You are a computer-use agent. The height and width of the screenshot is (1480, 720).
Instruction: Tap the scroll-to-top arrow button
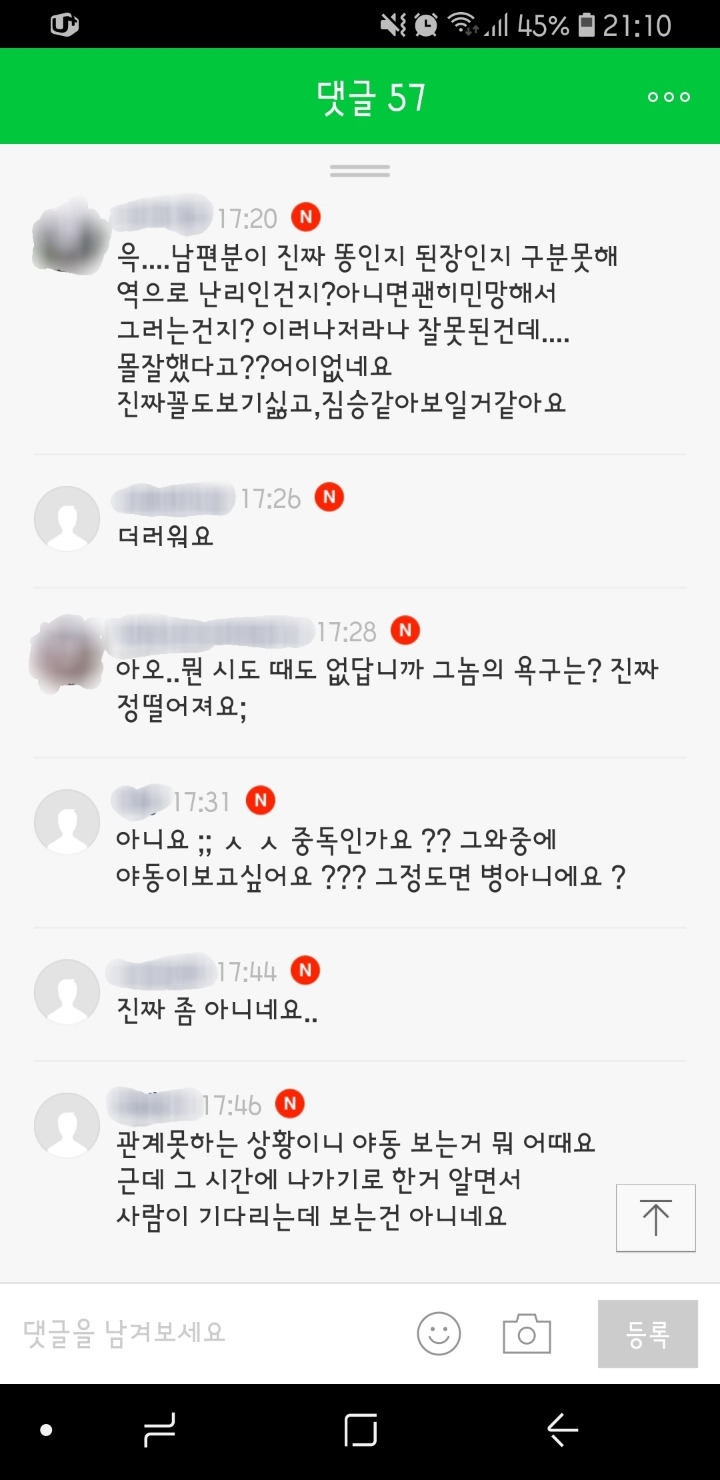(x=655, y=1217)
